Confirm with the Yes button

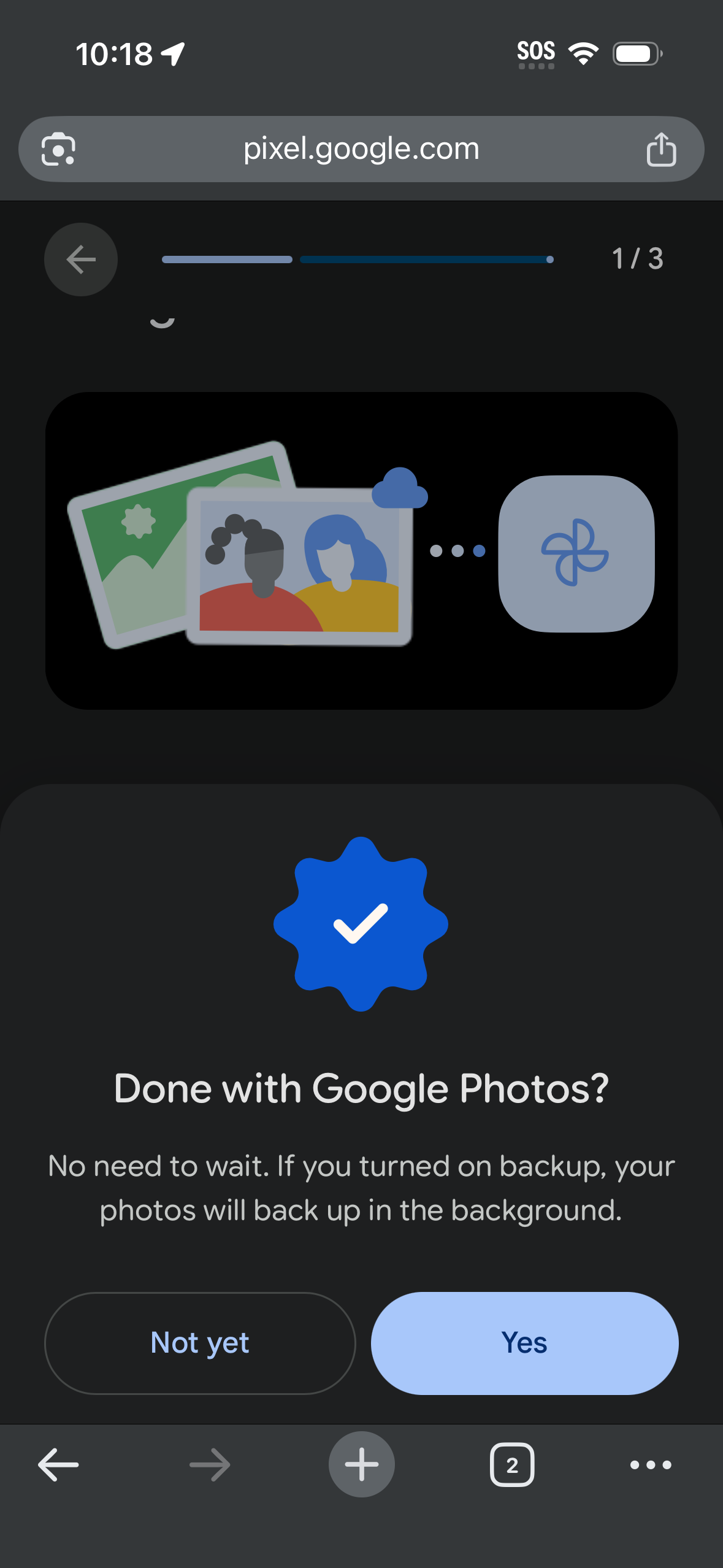[524, 1343]
